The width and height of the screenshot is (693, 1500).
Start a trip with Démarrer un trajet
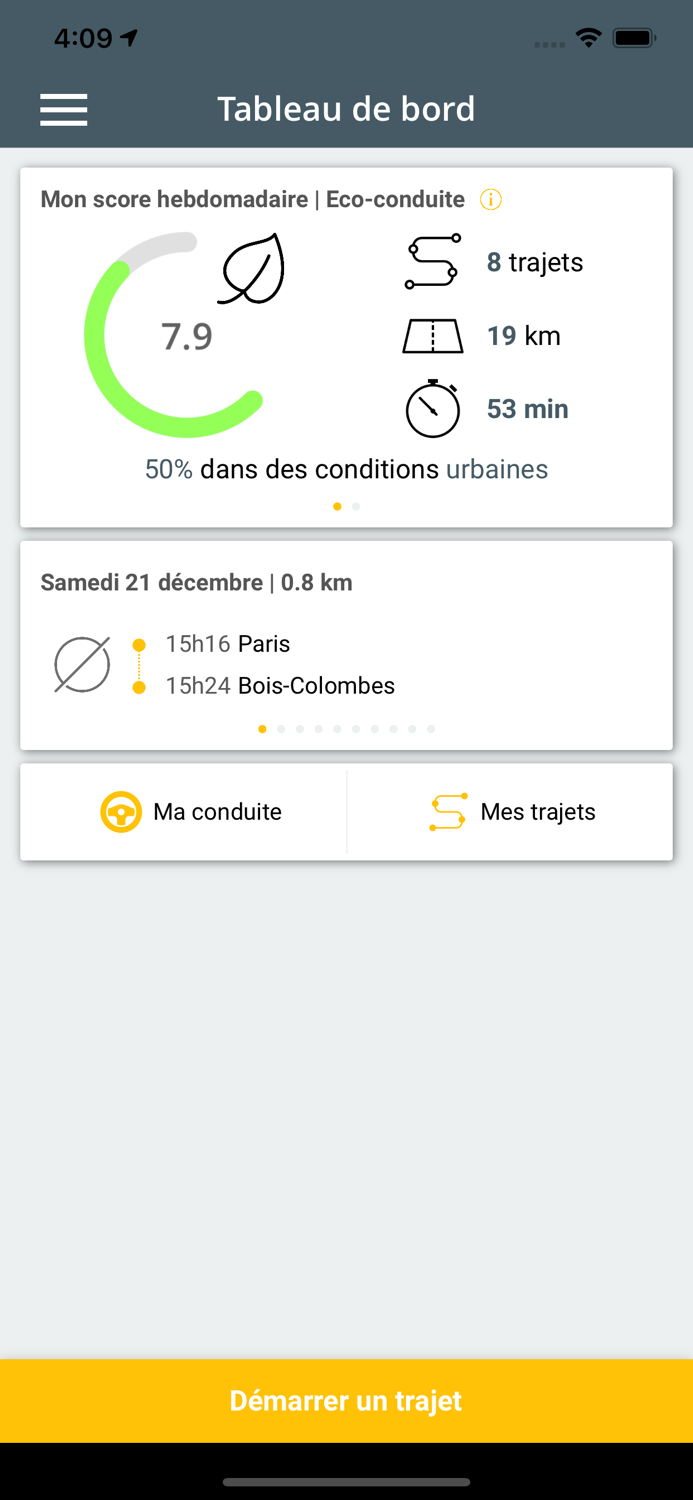pyautogui.click(x=346, y=1400)
